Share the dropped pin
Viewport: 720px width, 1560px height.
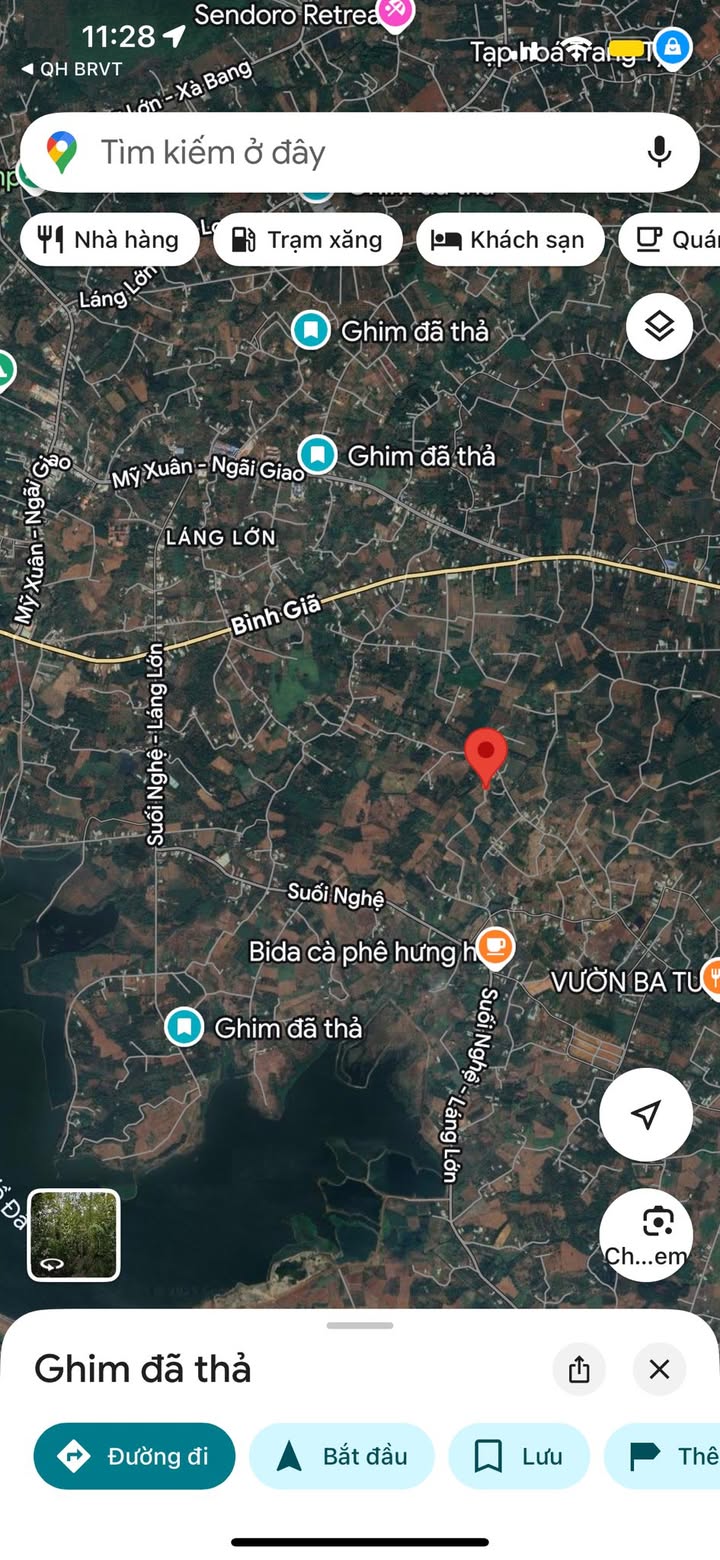pos(579,1369)
